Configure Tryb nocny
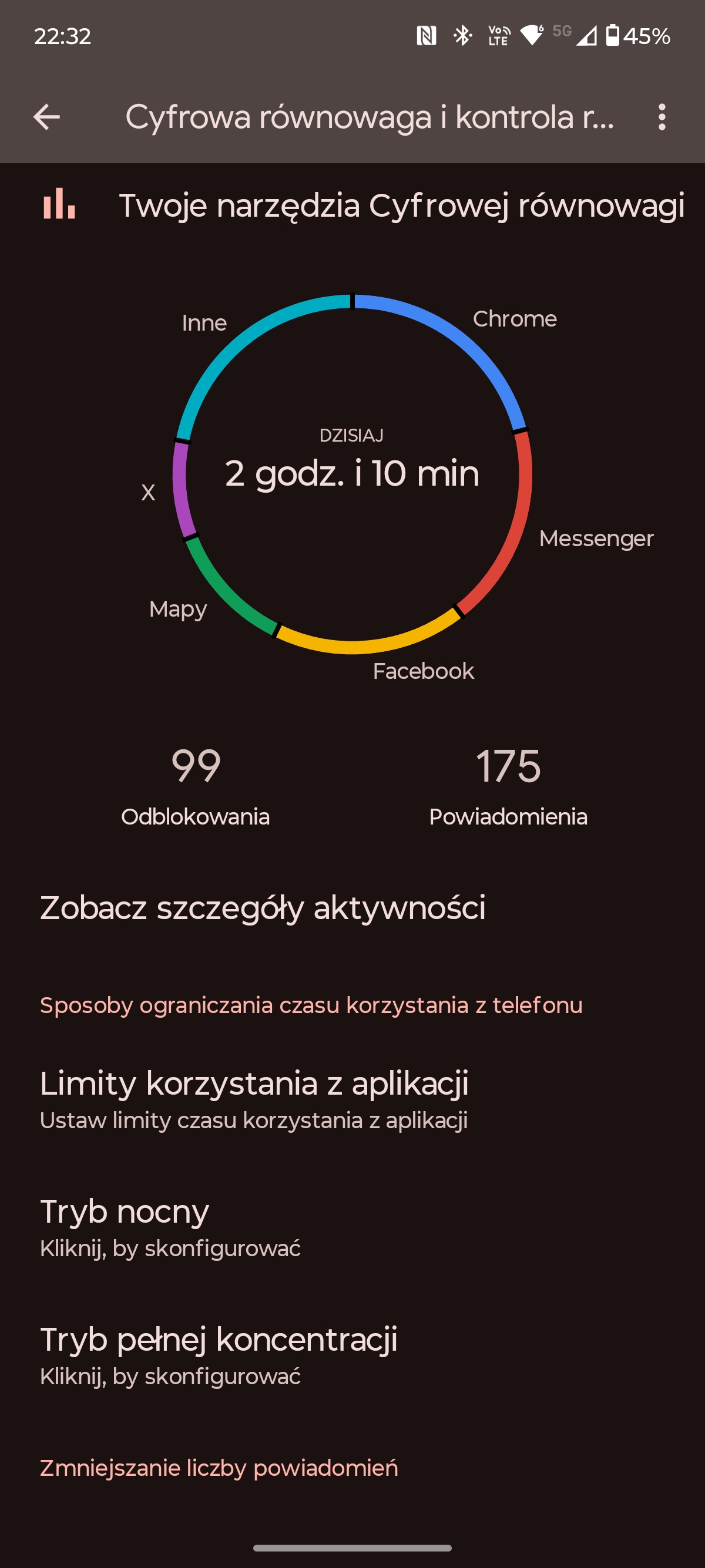 click(352, 1227)
